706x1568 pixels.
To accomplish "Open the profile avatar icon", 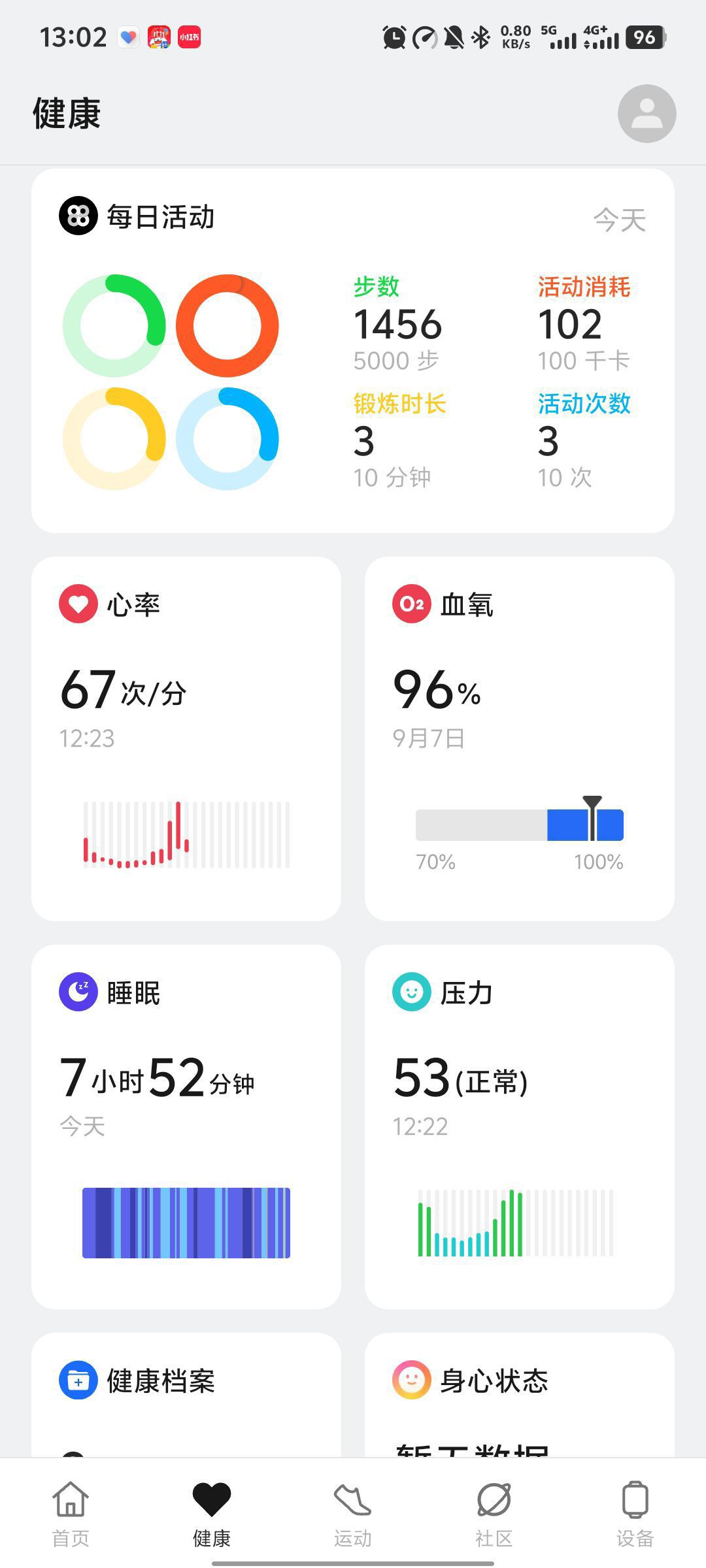I will coord(647,114).
